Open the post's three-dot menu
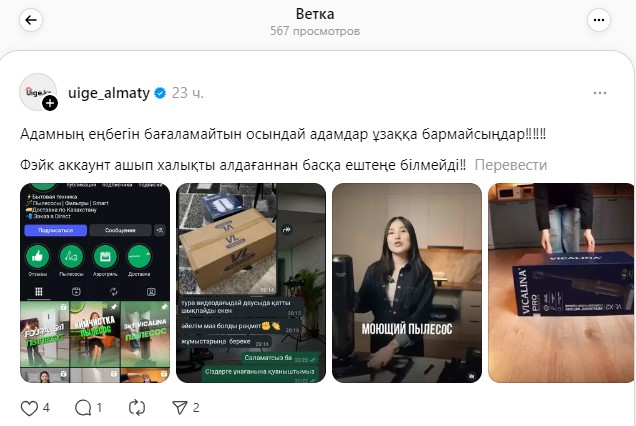636x426 pixels. 600,93
